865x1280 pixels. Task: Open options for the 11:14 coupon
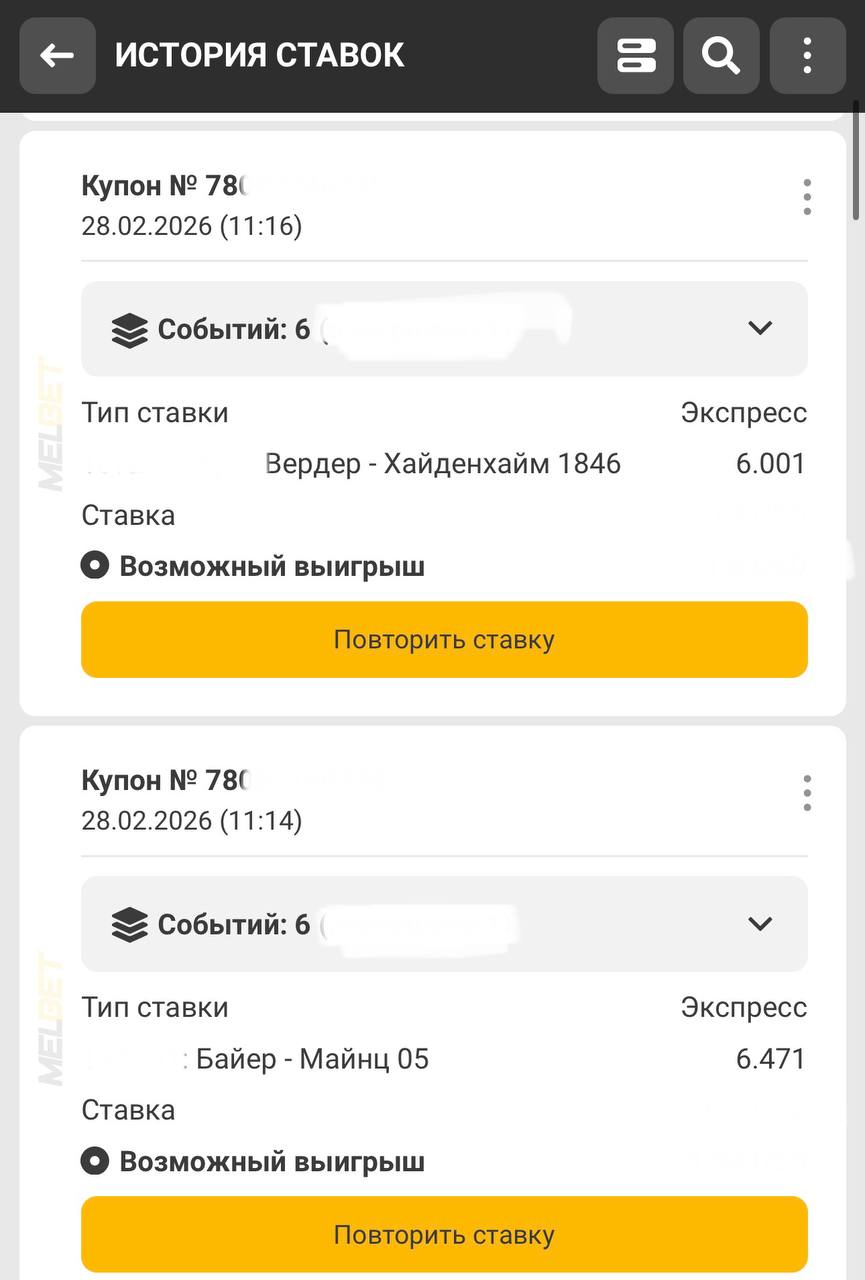point(807,793)
